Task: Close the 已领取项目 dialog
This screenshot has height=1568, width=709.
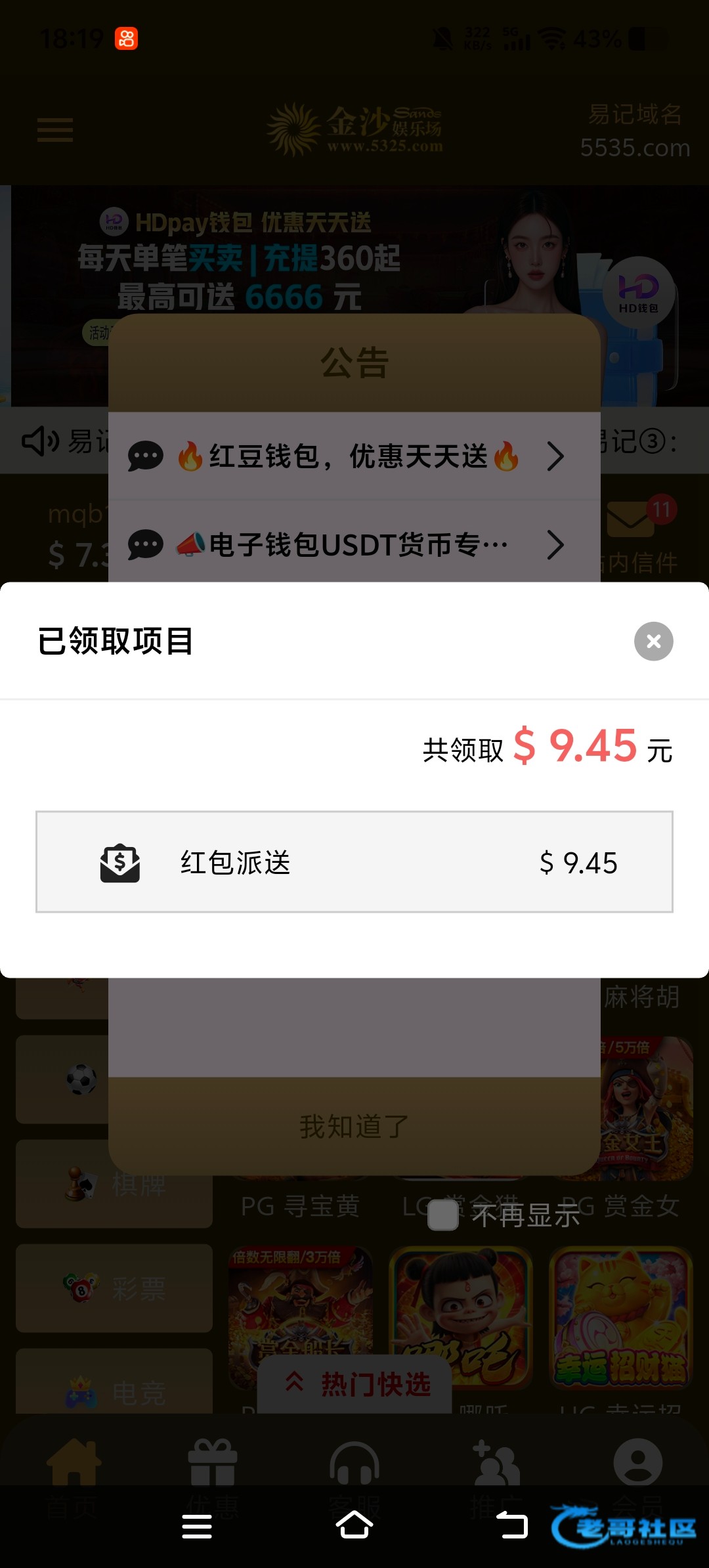Action: 653,641
